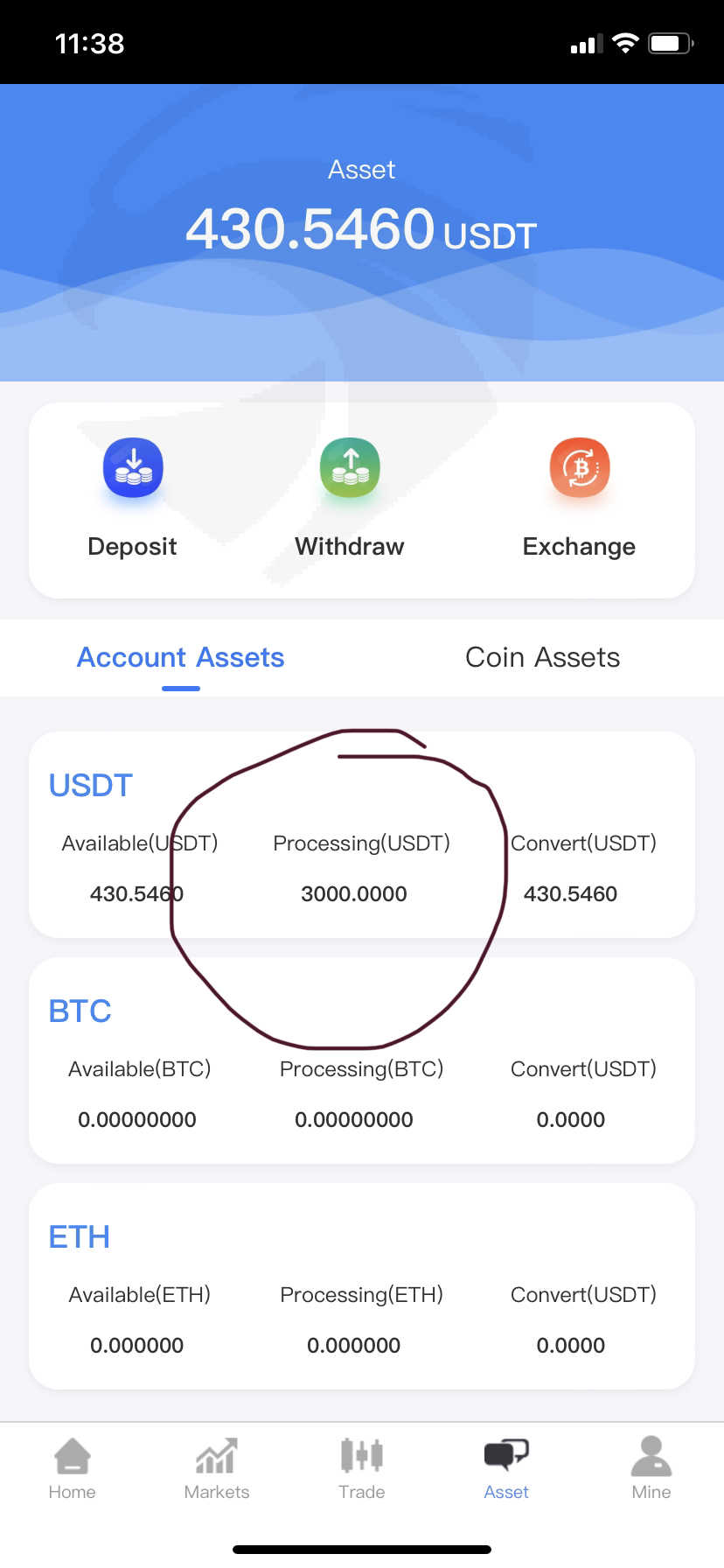
Task: Open the Mine profile tab
Action: coord(651,1469)
